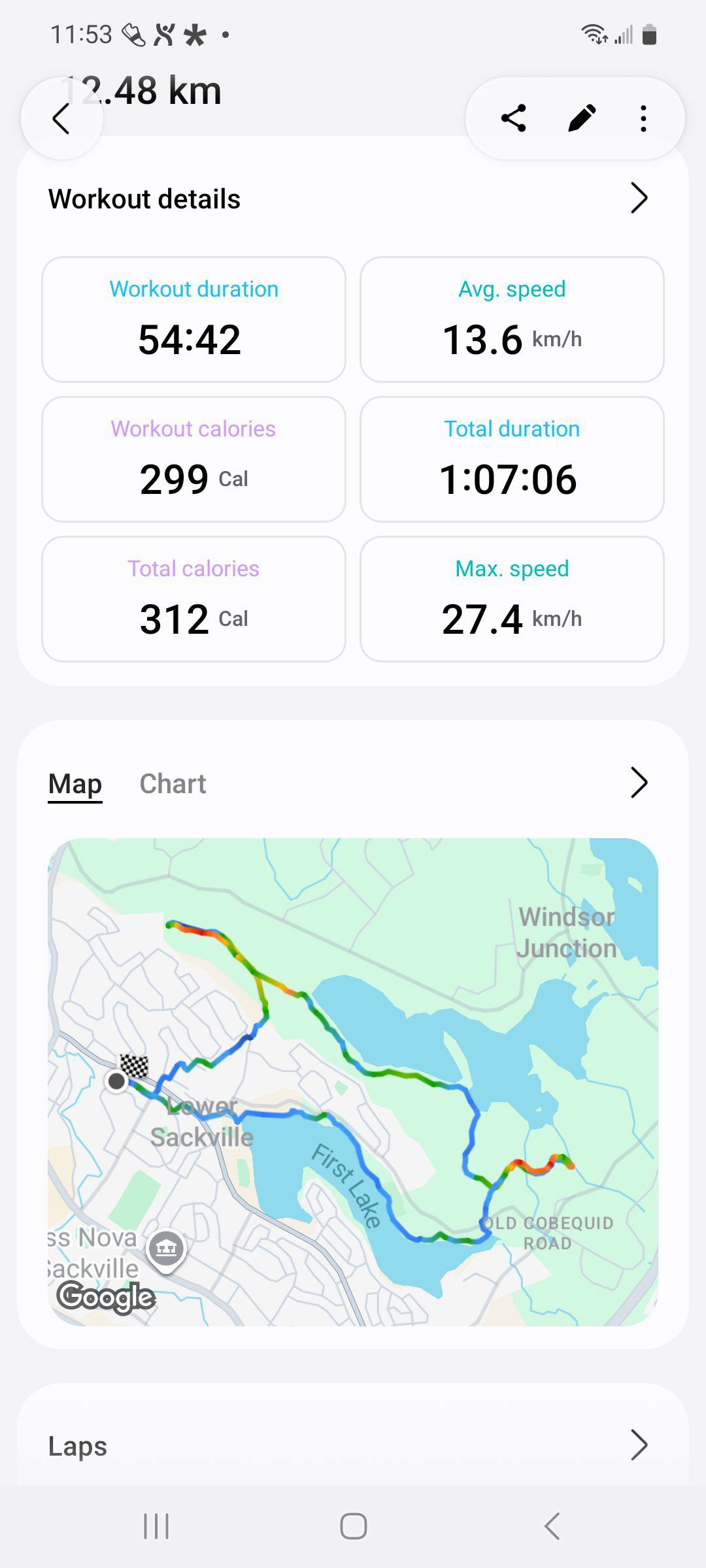Go back using the top-left arrow
706x1568 pixels.
coord(61,119)
